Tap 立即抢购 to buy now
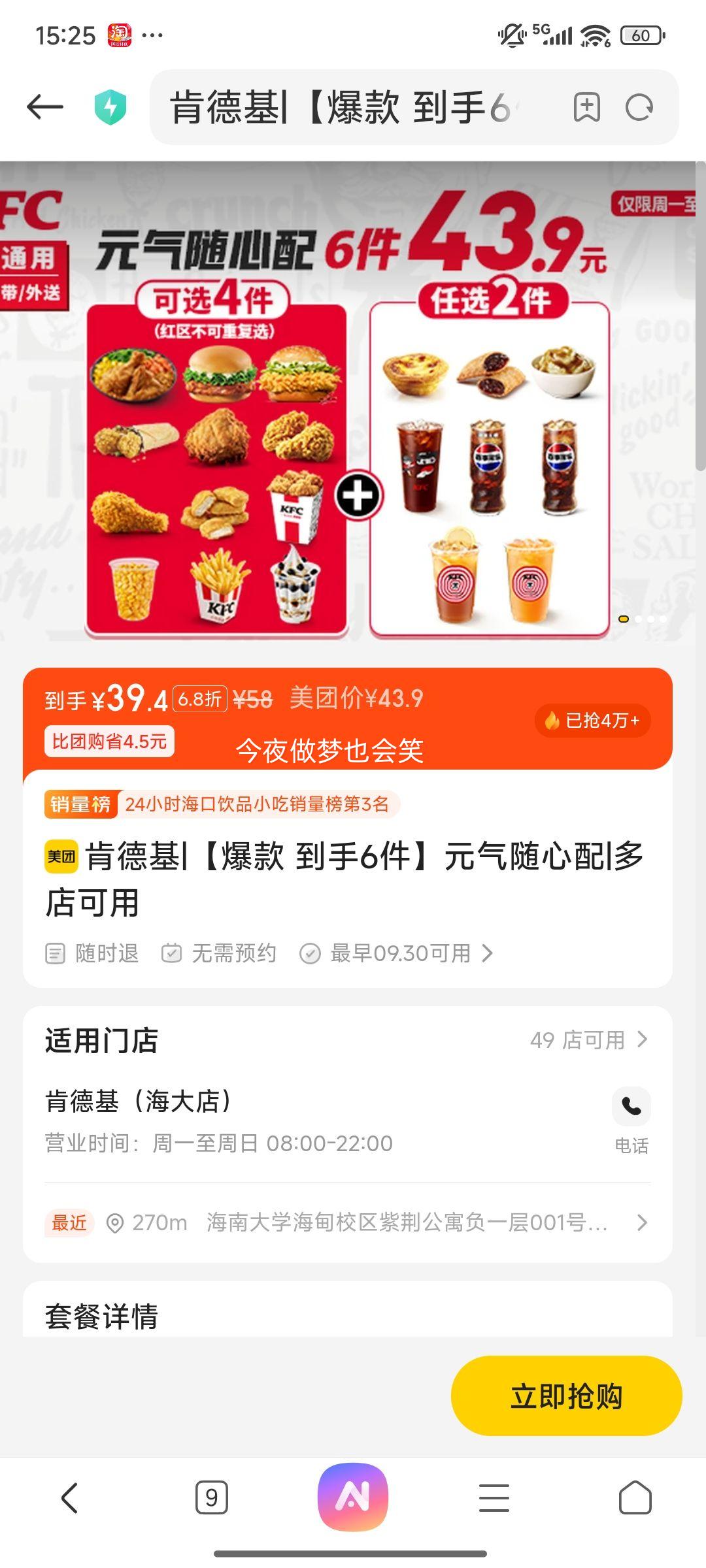Screen dimensions: 706x1568 coord(566,1396)
